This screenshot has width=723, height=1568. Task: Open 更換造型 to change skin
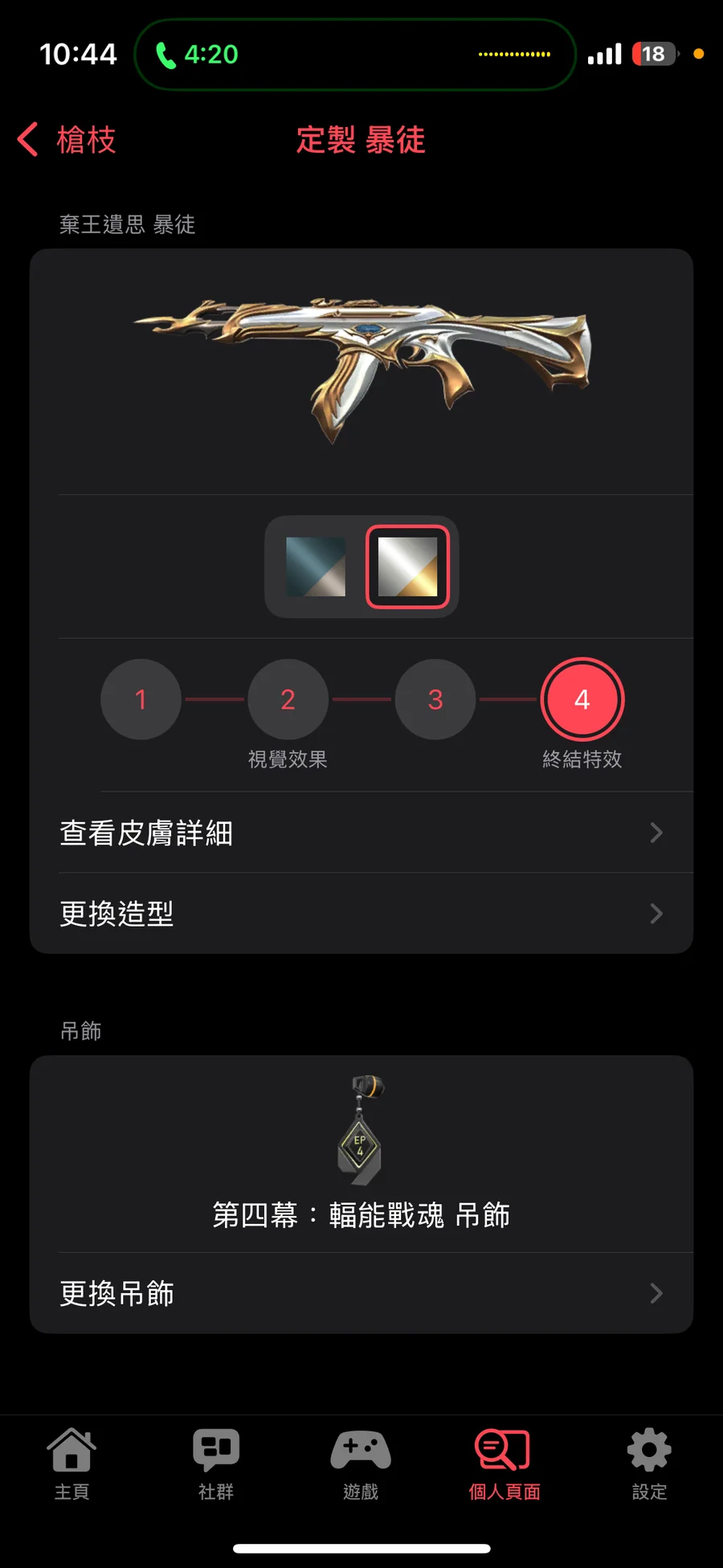361,914
